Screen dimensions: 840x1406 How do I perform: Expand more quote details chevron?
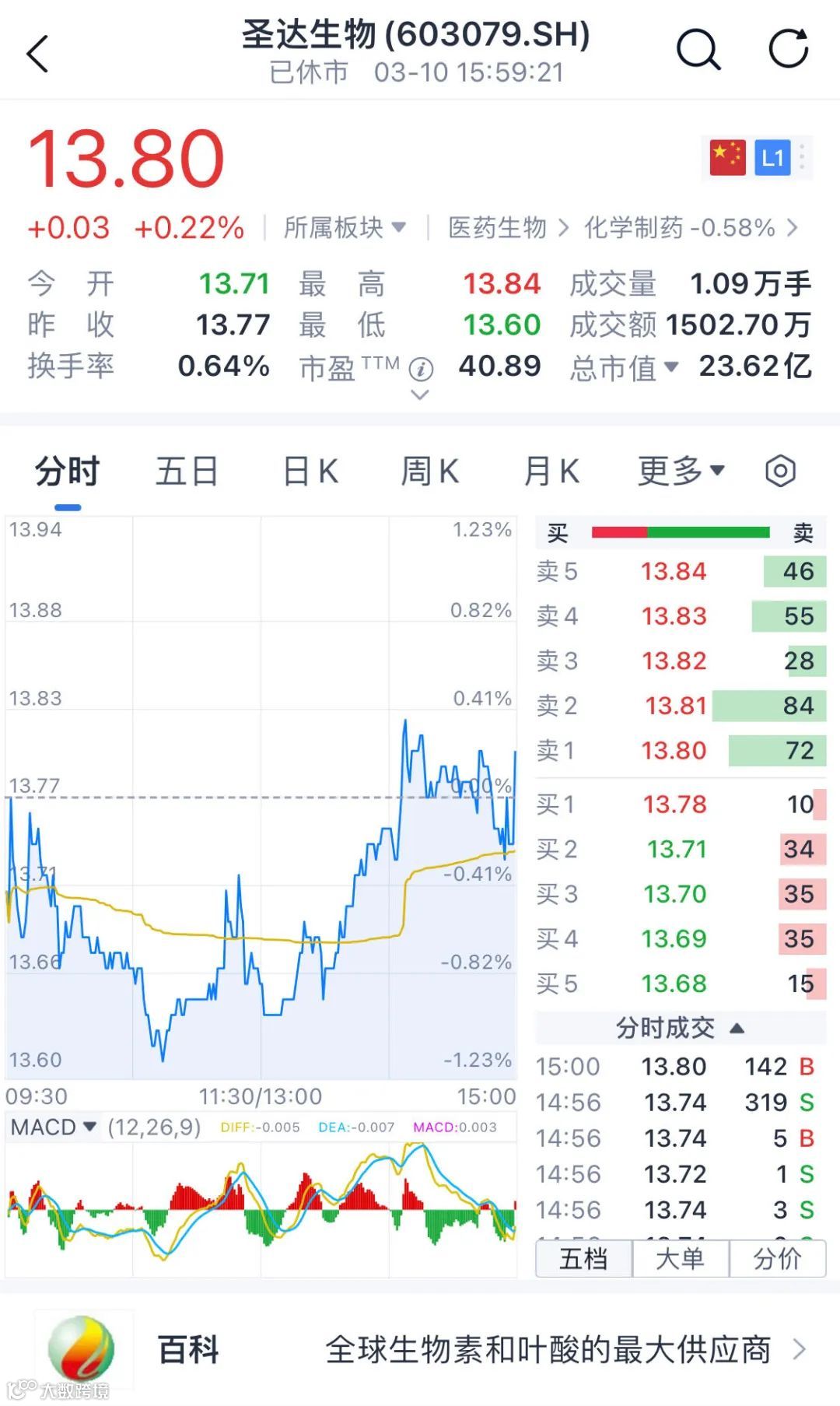419,395
